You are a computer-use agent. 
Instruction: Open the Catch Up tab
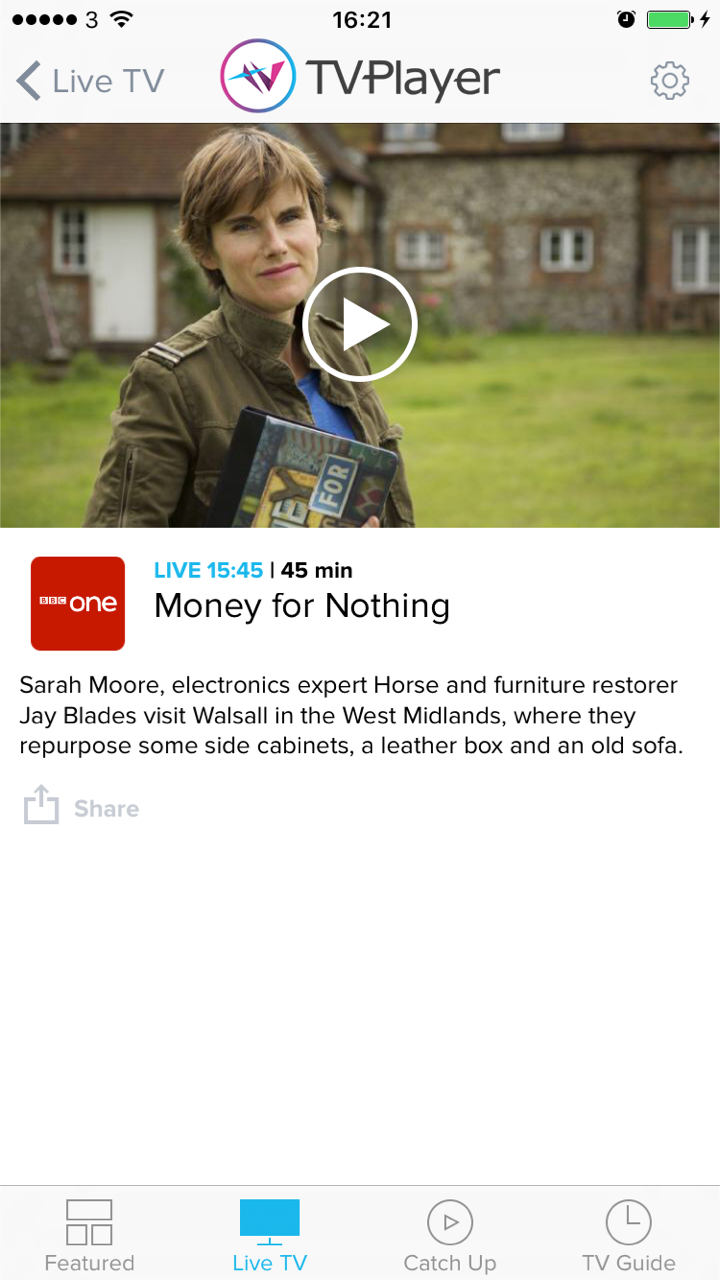point(449,1236)
